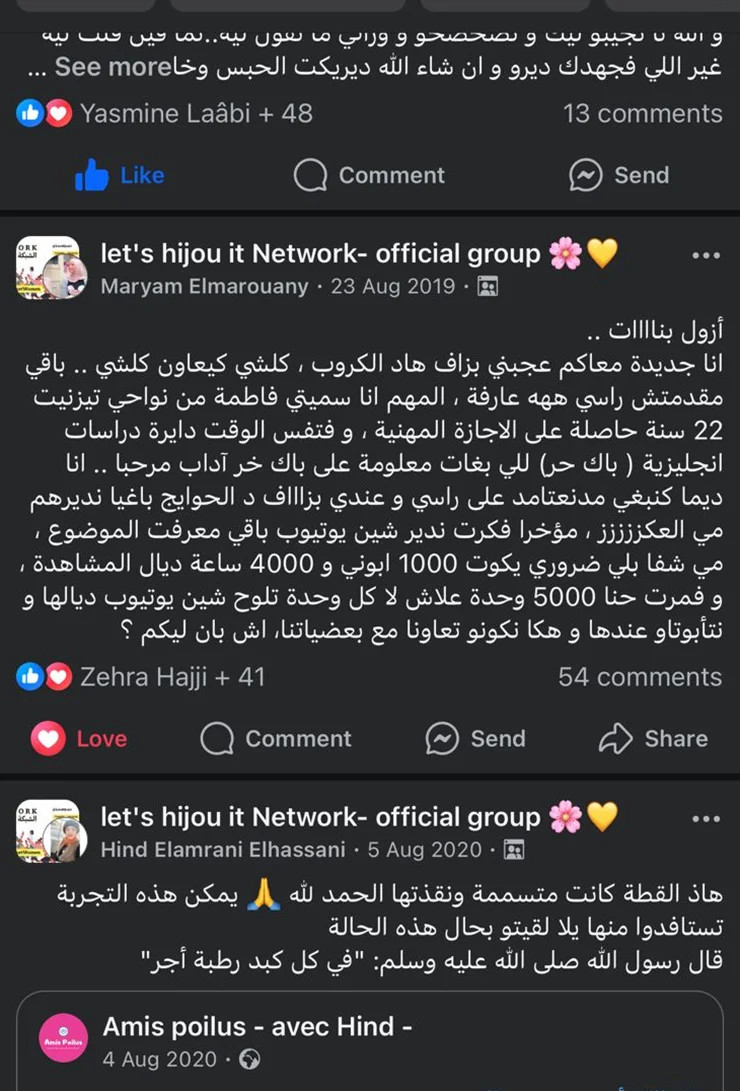Open Maryam Elmarouany's profile
Screen dimensions: 740x1091
[205, 287]
